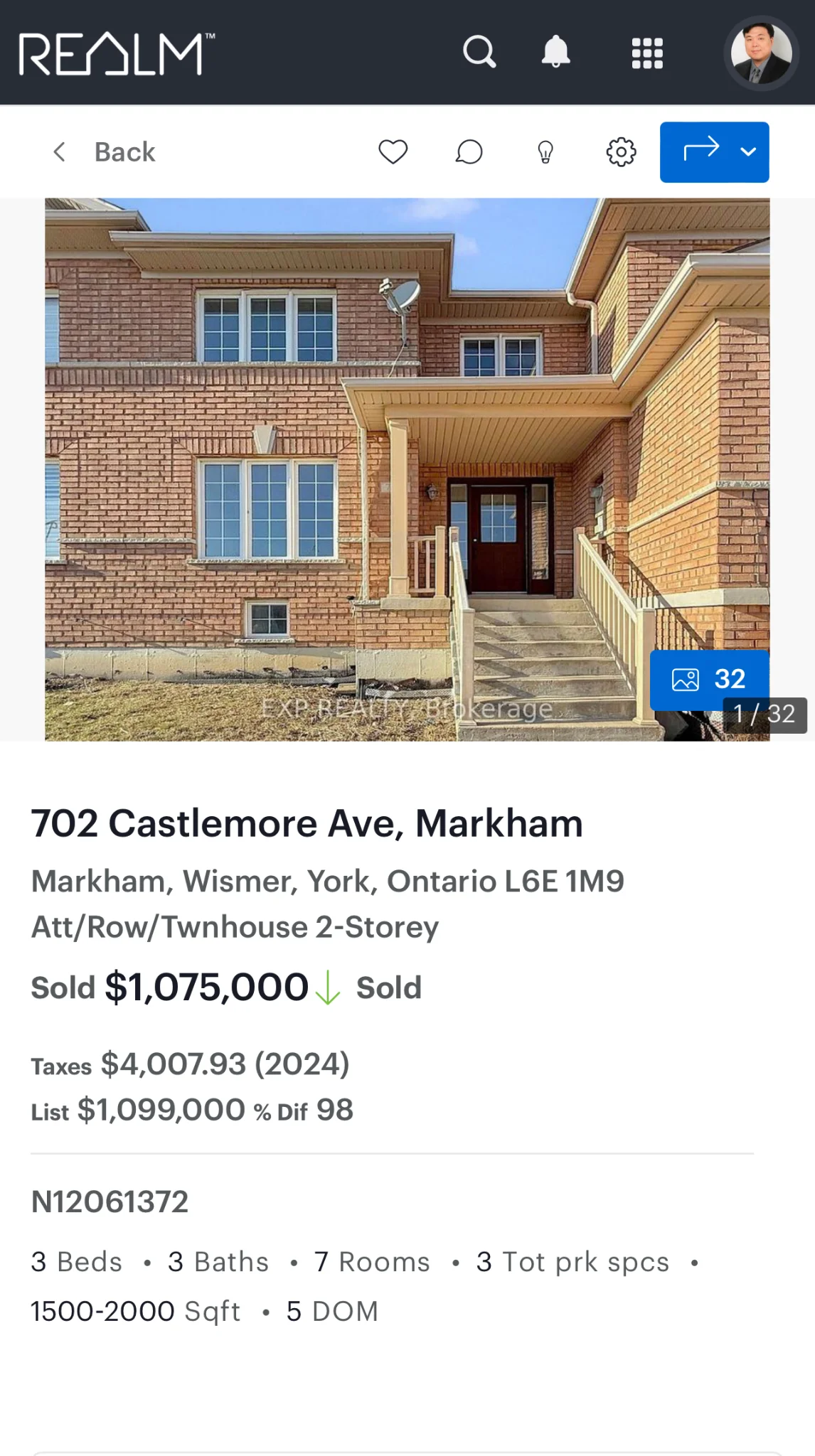
Task: Go back to previous listing results
Action: click(105, 152)
